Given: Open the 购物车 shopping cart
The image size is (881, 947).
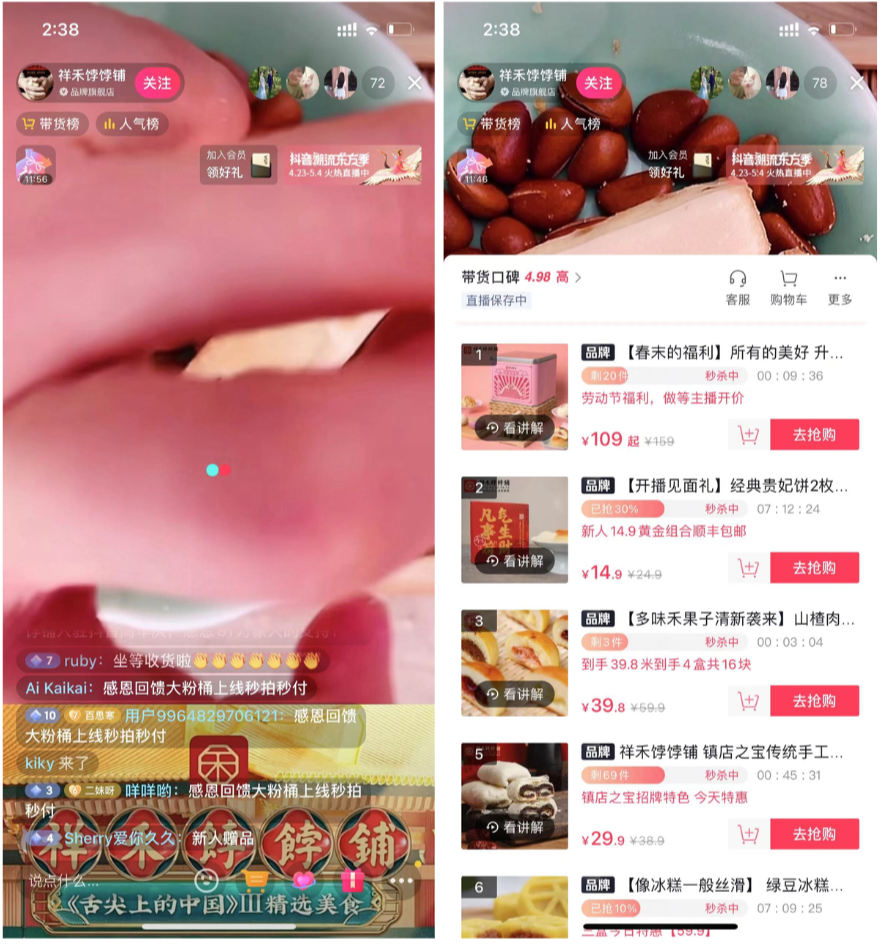Looking at the screenshot, I should point(788,288).
